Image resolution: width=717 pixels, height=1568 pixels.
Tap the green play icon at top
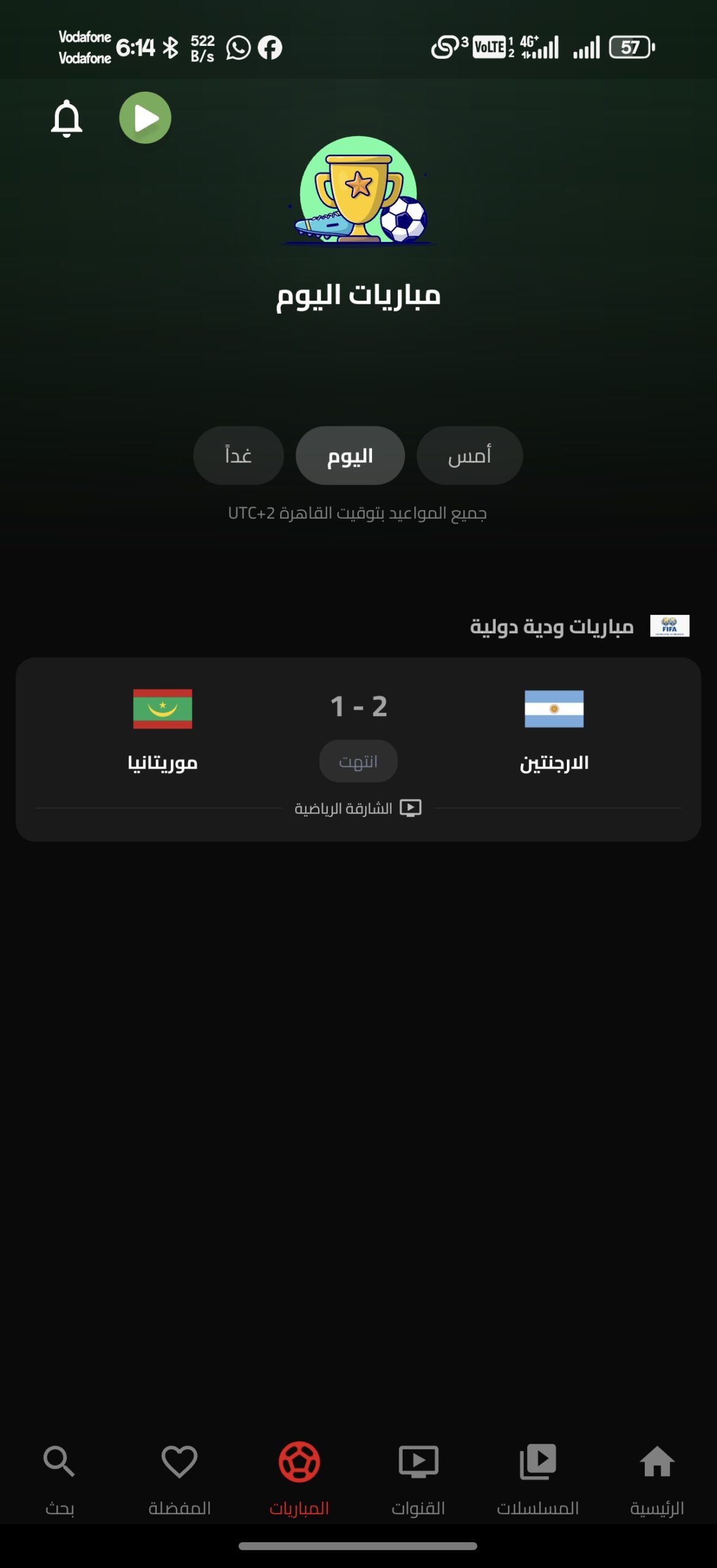pos(146,118)
